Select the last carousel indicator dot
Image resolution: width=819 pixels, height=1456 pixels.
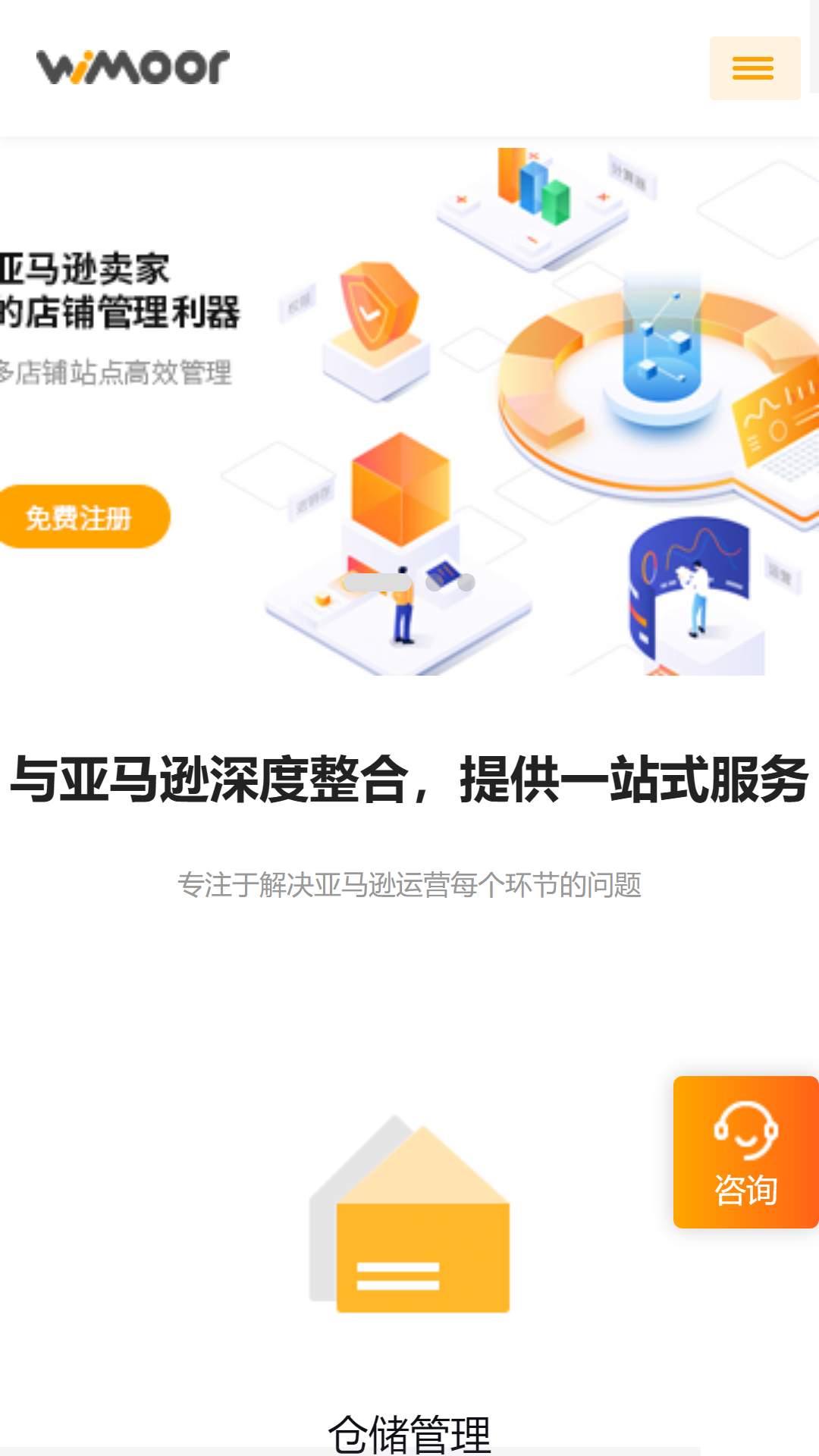466,582
